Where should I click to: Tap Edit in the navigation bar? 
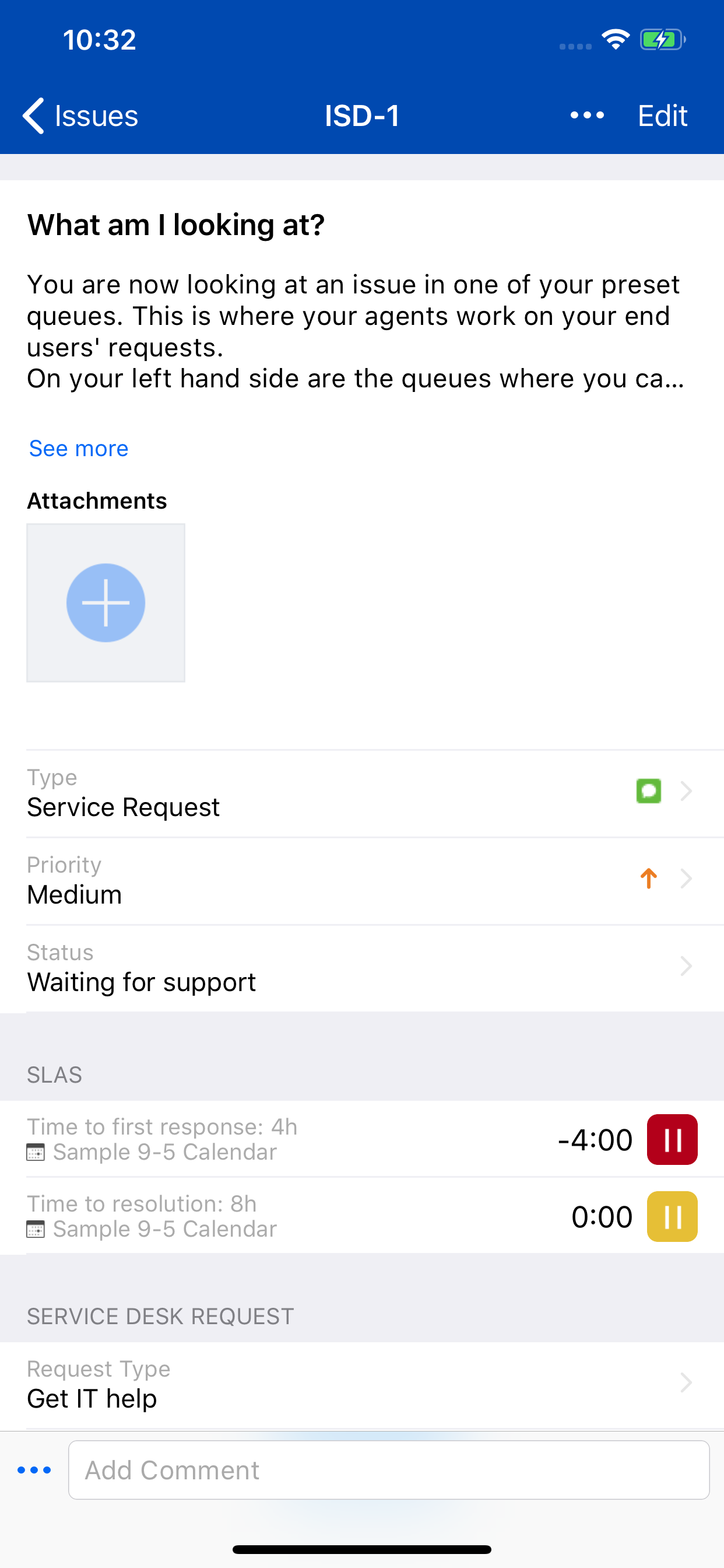click(x=662, y=115)
